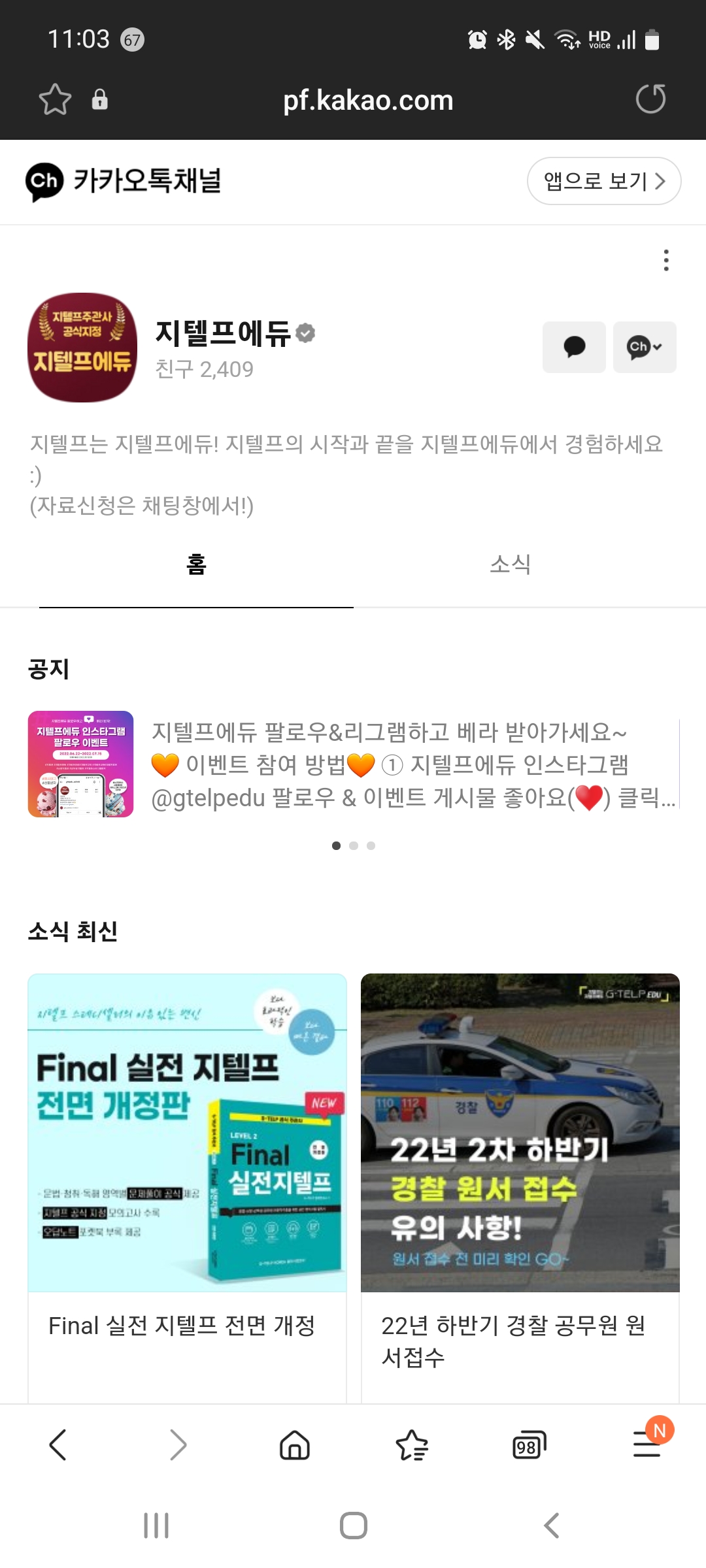Select the 홈 tab
The width and height of the screenshot is (706, 1568).
point(196,564)
